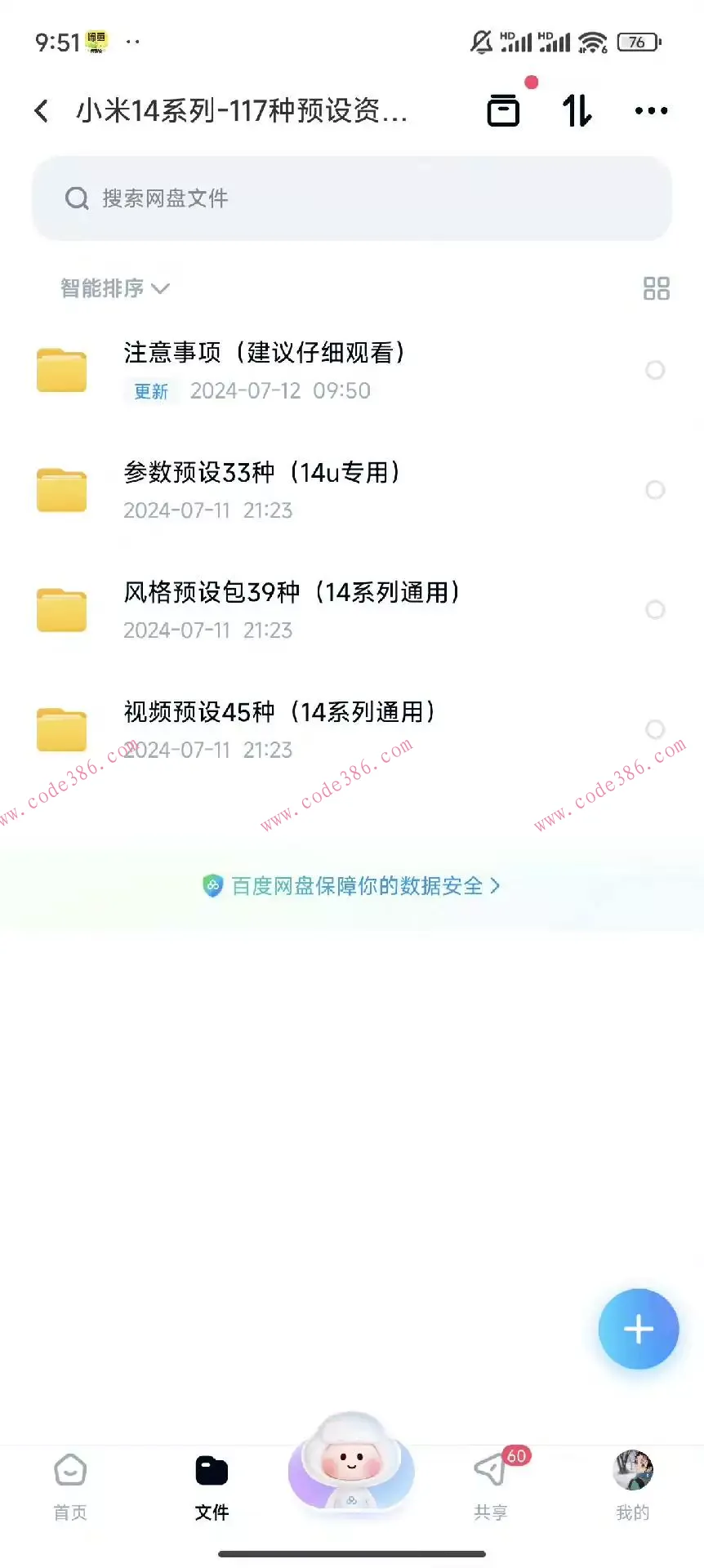Tap the back arrow chevron in title bar
This screenshot has height=1568, width=704.
(x=41, y=110)
